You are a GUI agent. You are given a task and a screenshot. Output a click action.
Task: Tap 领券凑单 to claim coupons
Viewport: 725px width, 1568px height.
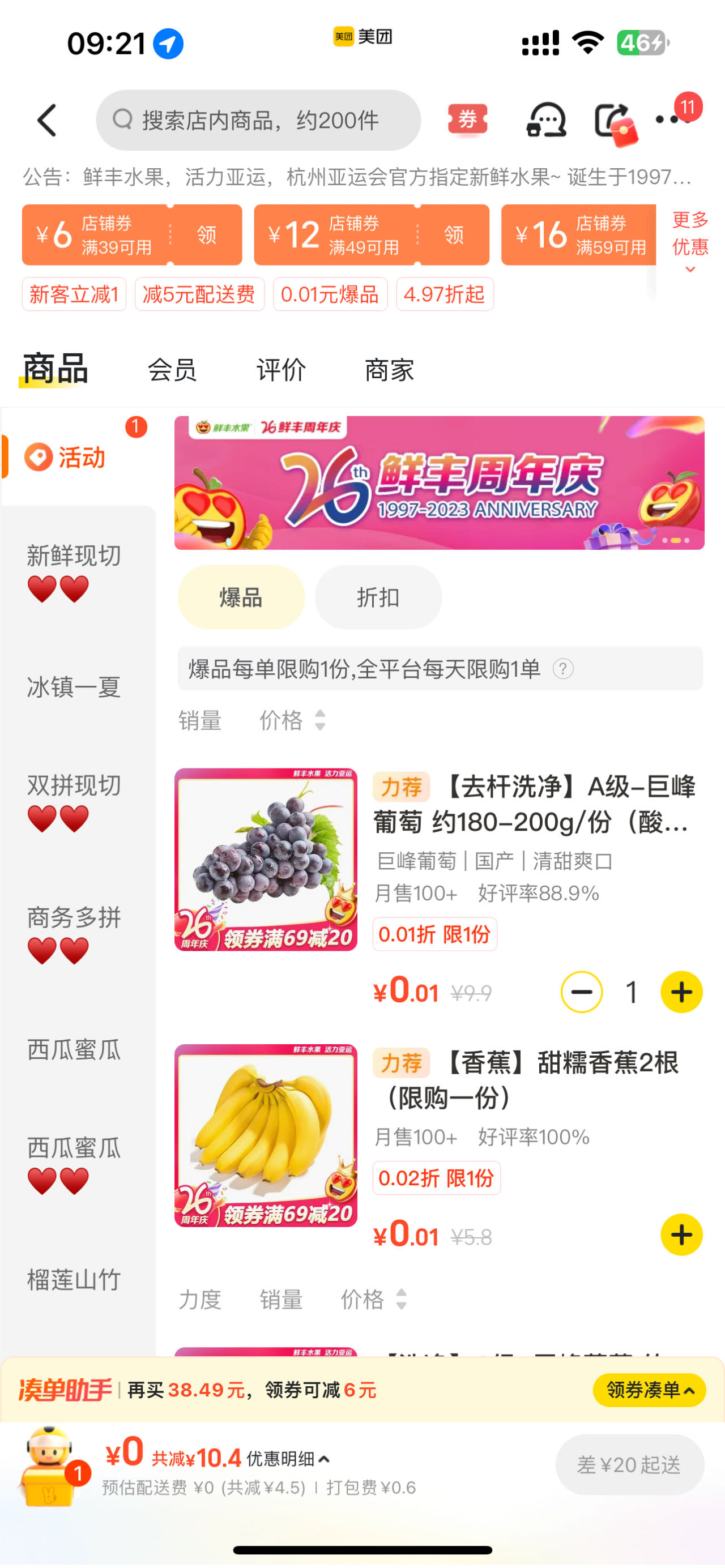pyautogui.click(x=649, y=1390)
